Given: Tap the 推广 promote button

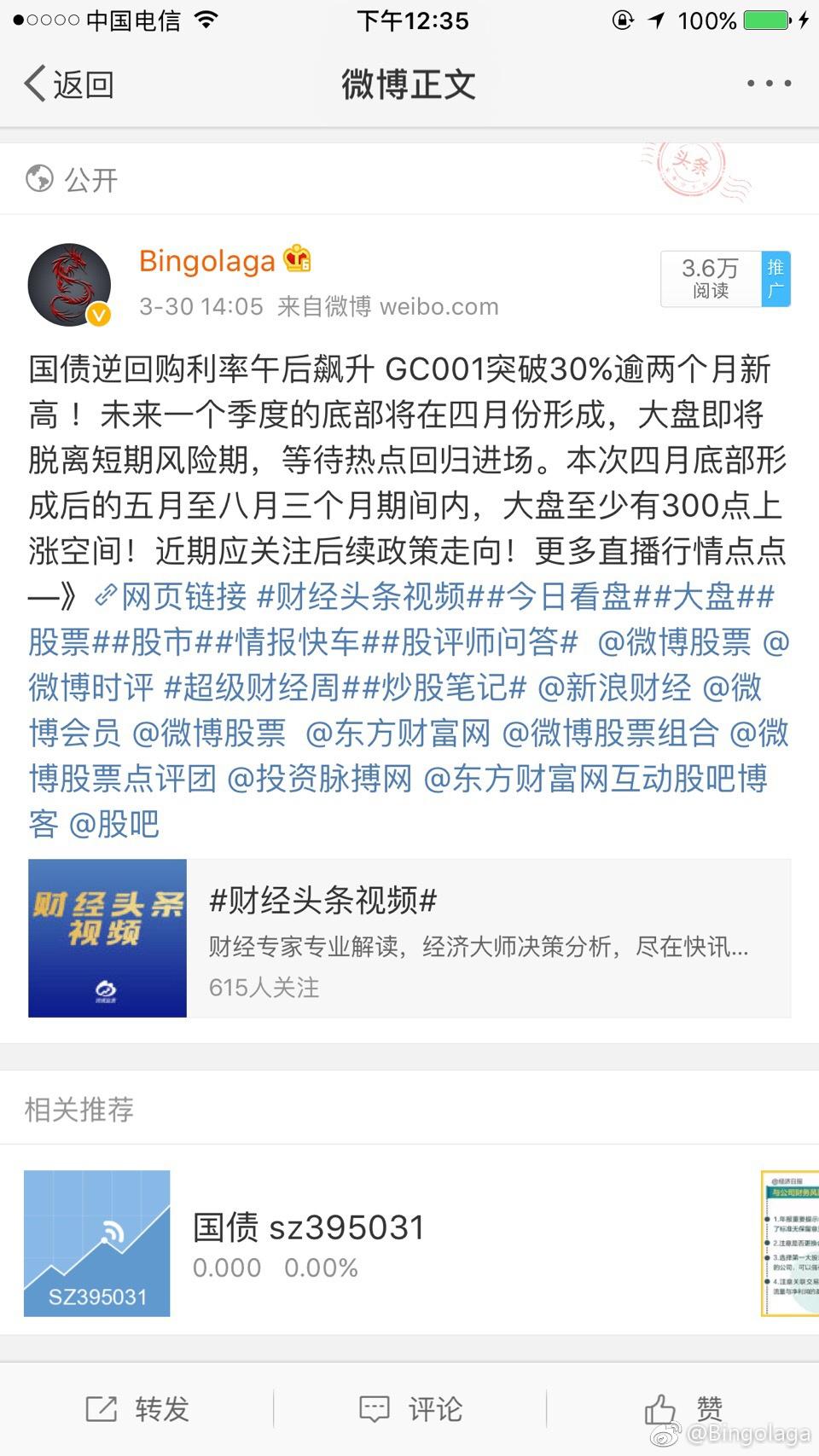Looking at the screenshot, I should click(x=775, y=279).
